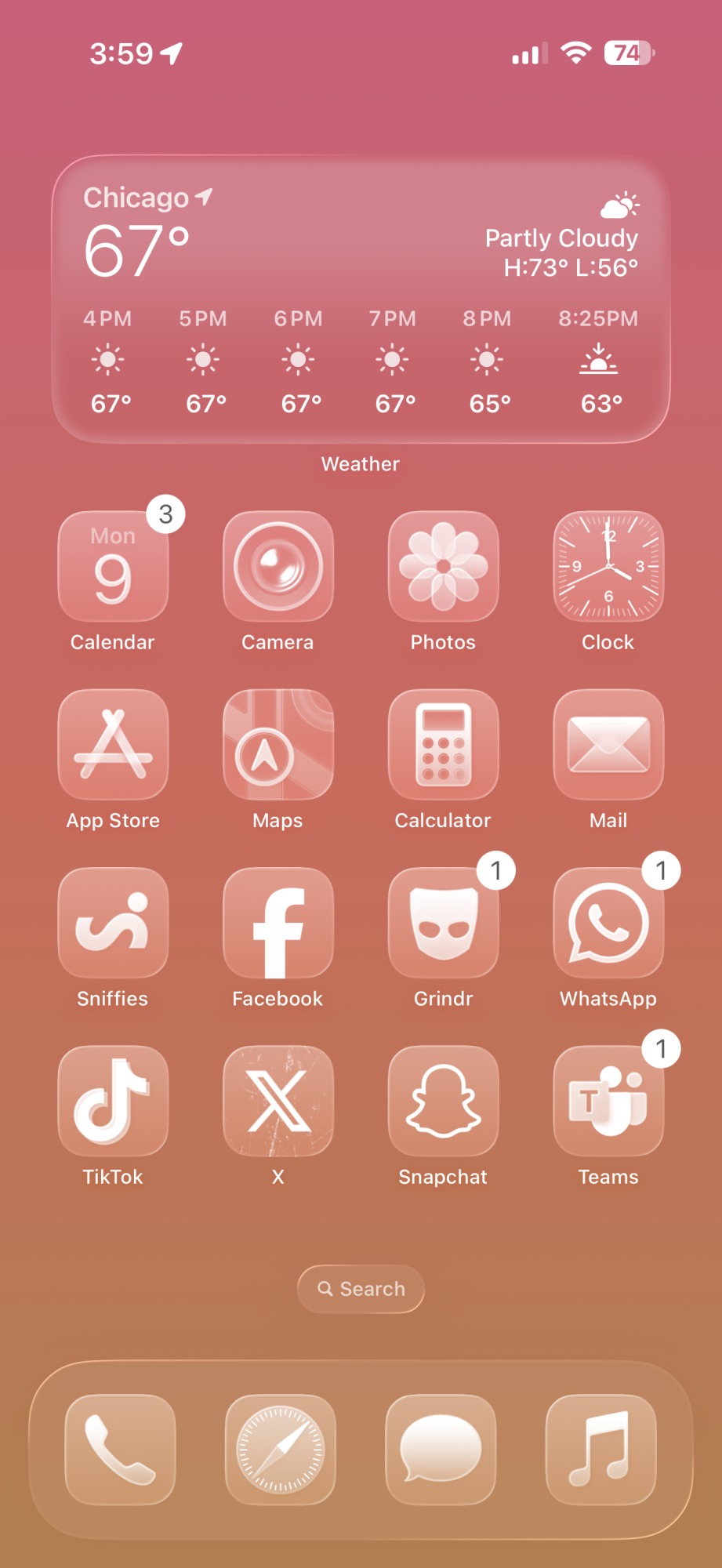Open the Music app in the dock
The image size is (722, 1568).
click(x=600, y=1450)
